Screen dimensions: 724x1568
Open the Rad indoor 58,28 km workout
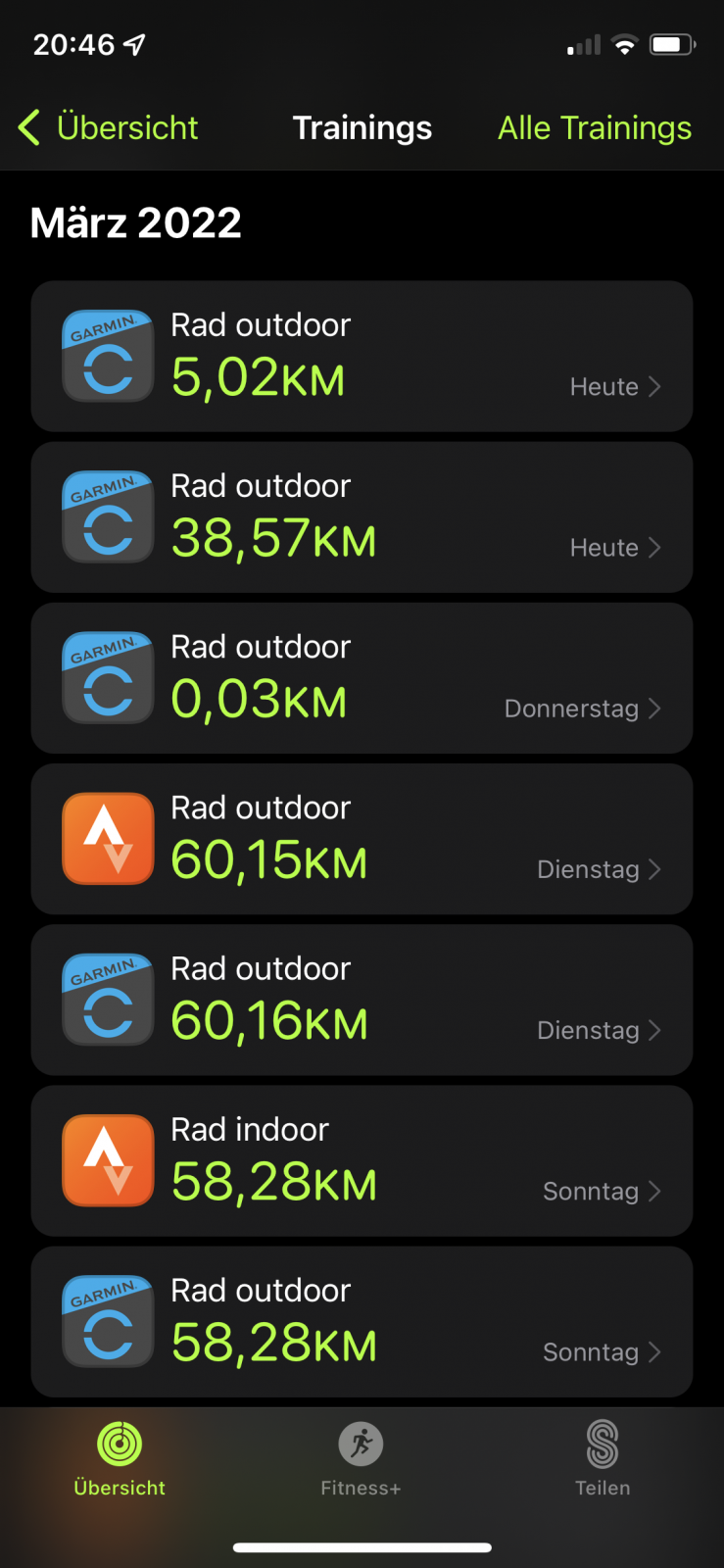coord(362,1160)
